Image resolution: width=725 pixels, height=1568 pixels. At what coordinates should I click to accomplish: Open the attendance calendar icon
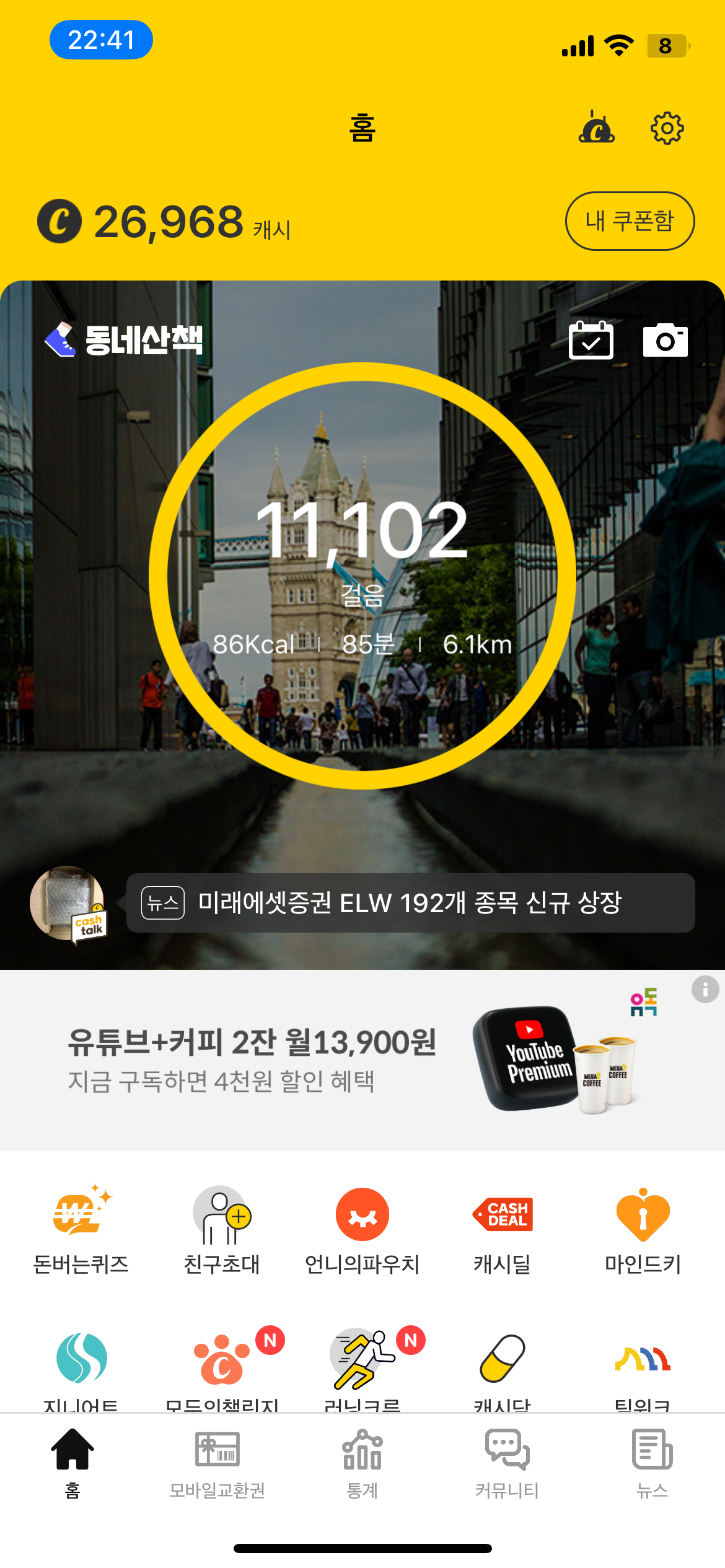click(x=591, y=340)
